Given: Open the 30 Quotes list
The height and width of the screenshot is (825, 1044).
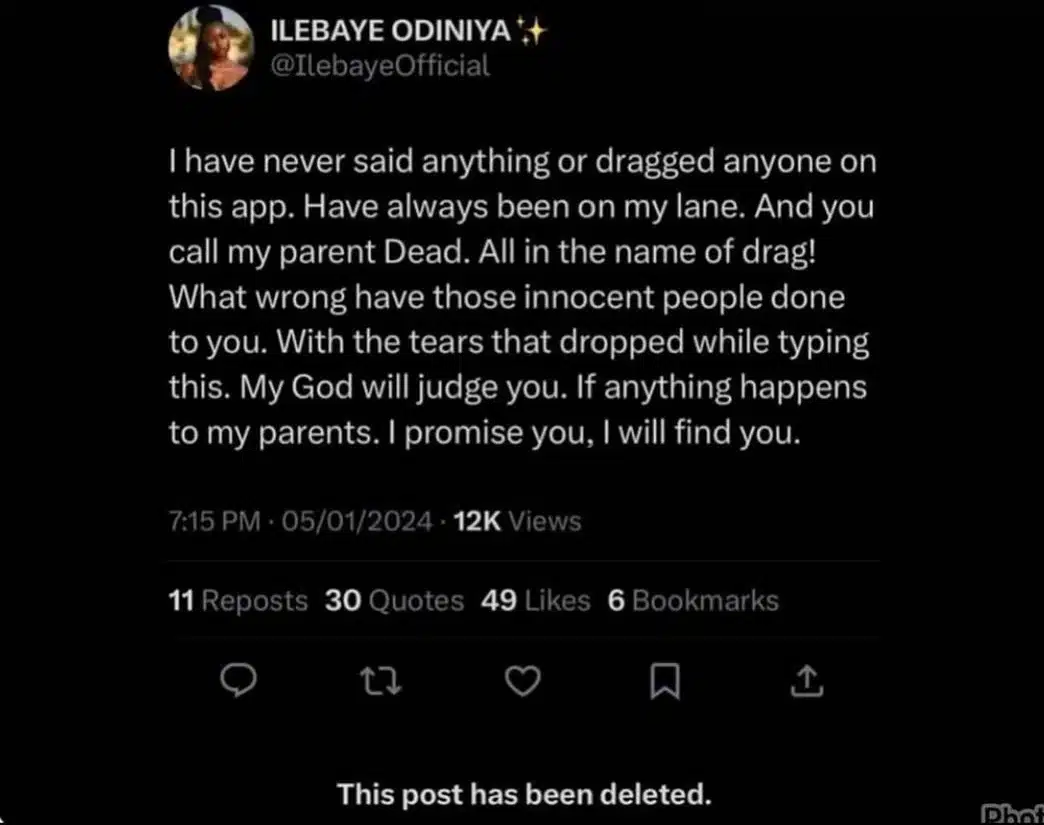Looking at the screenshot, I should pyautogui.click(x=394, y=600).
